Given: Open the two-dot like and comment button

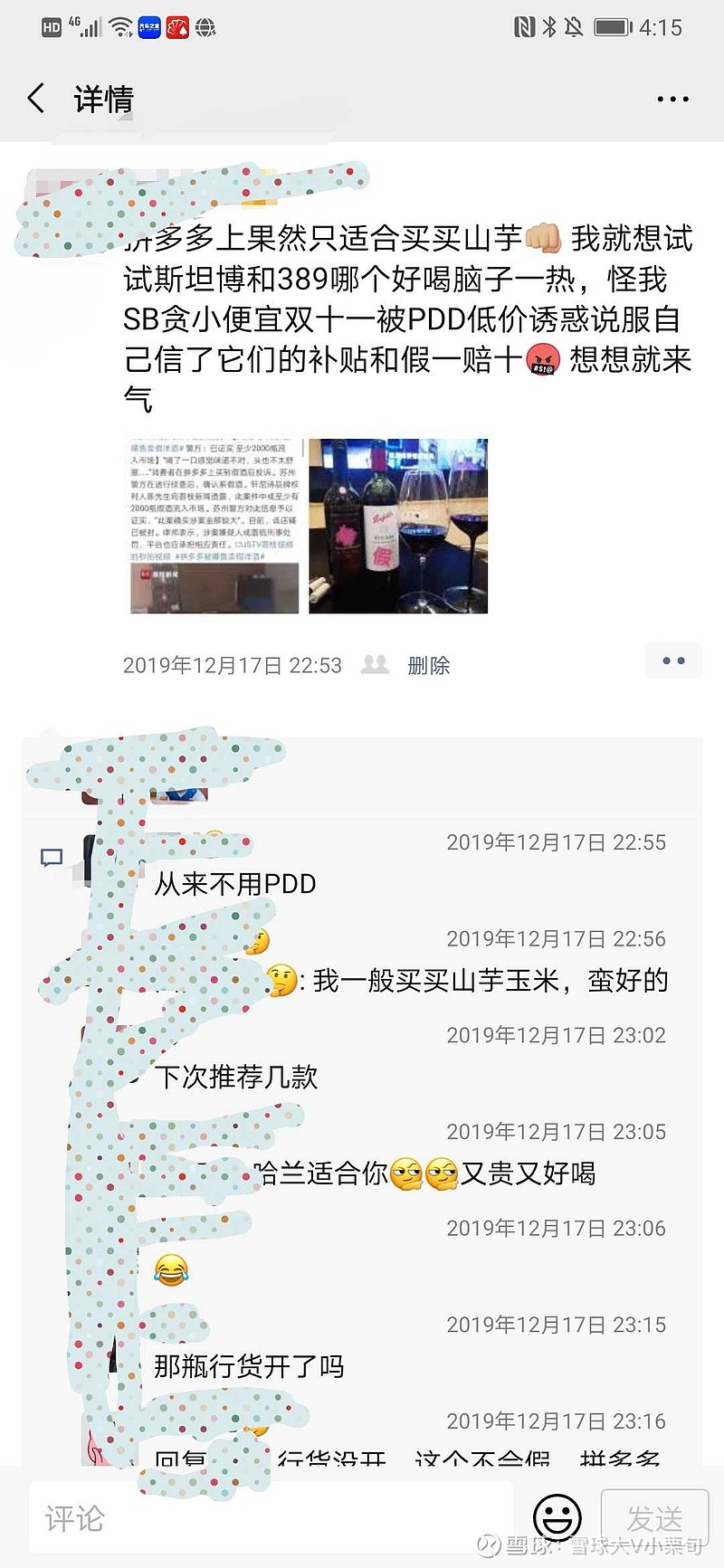Looking at the screenshot, I should click(673, 661).
